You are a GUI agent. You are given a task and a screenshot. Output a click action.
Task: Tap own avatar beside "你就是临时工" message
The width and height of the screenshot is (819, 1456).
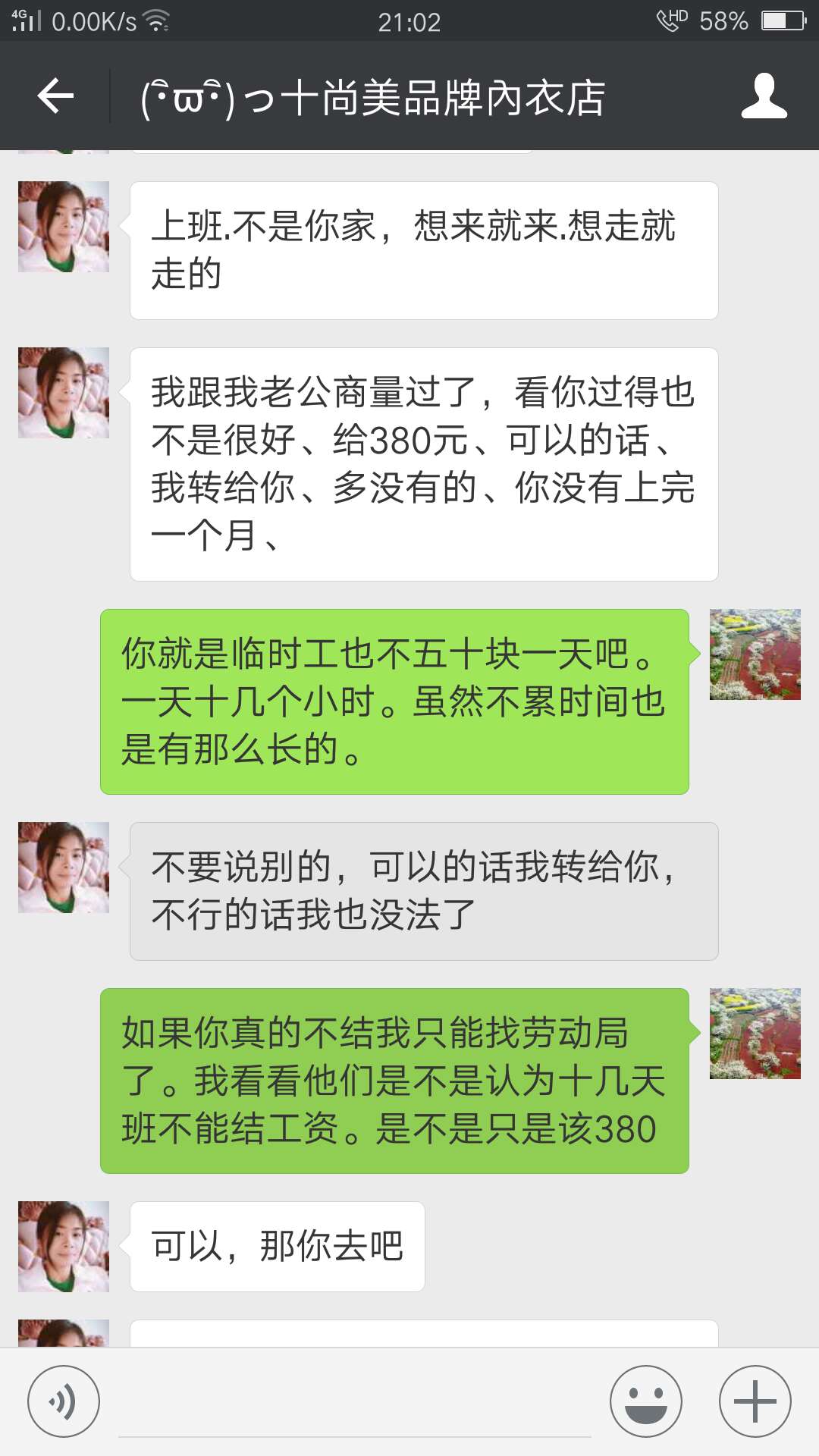coord(755,654)
